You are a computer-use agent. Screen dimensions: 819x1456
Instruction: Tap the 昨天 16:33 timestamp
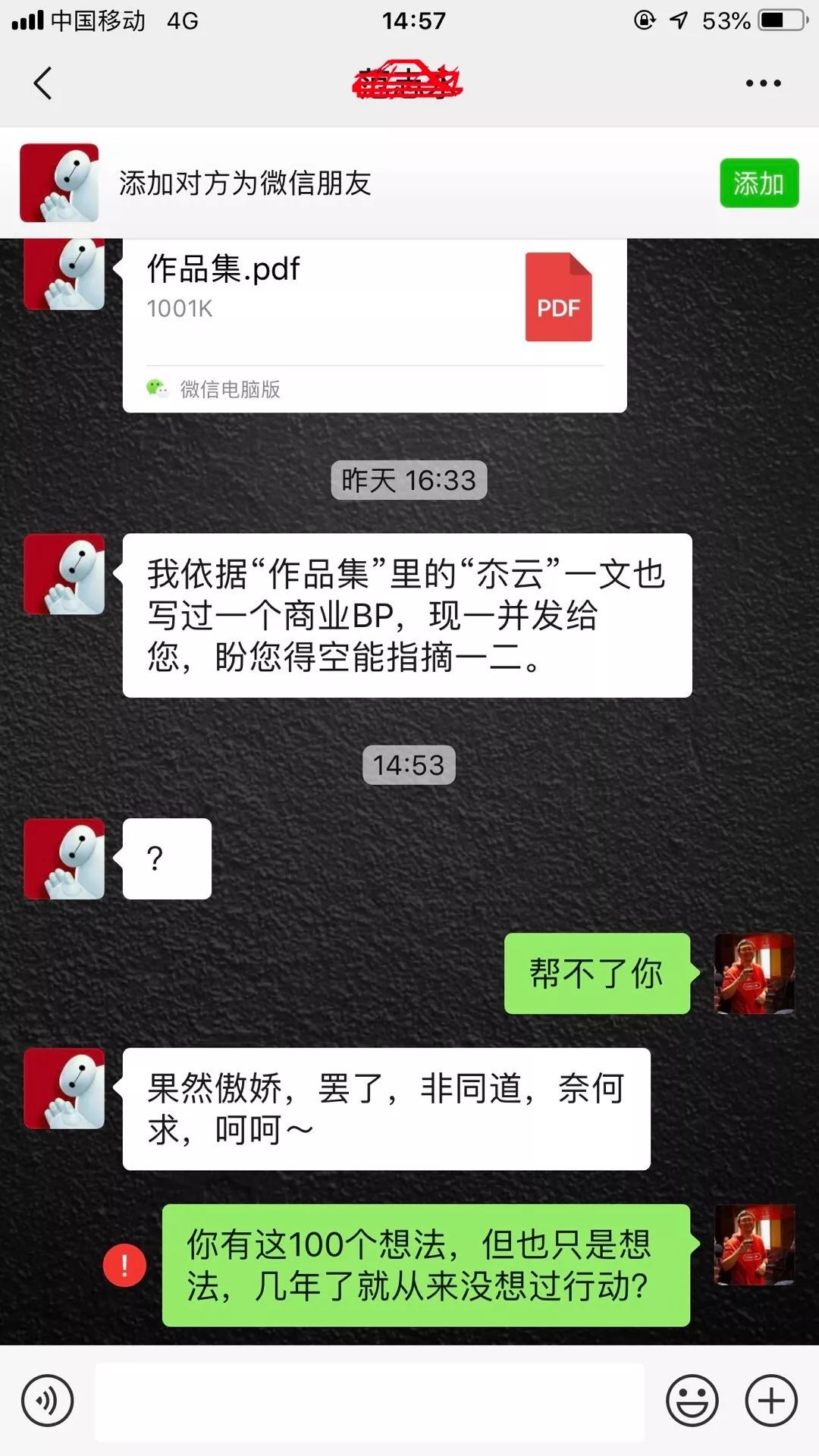click(x=409, y=479)
